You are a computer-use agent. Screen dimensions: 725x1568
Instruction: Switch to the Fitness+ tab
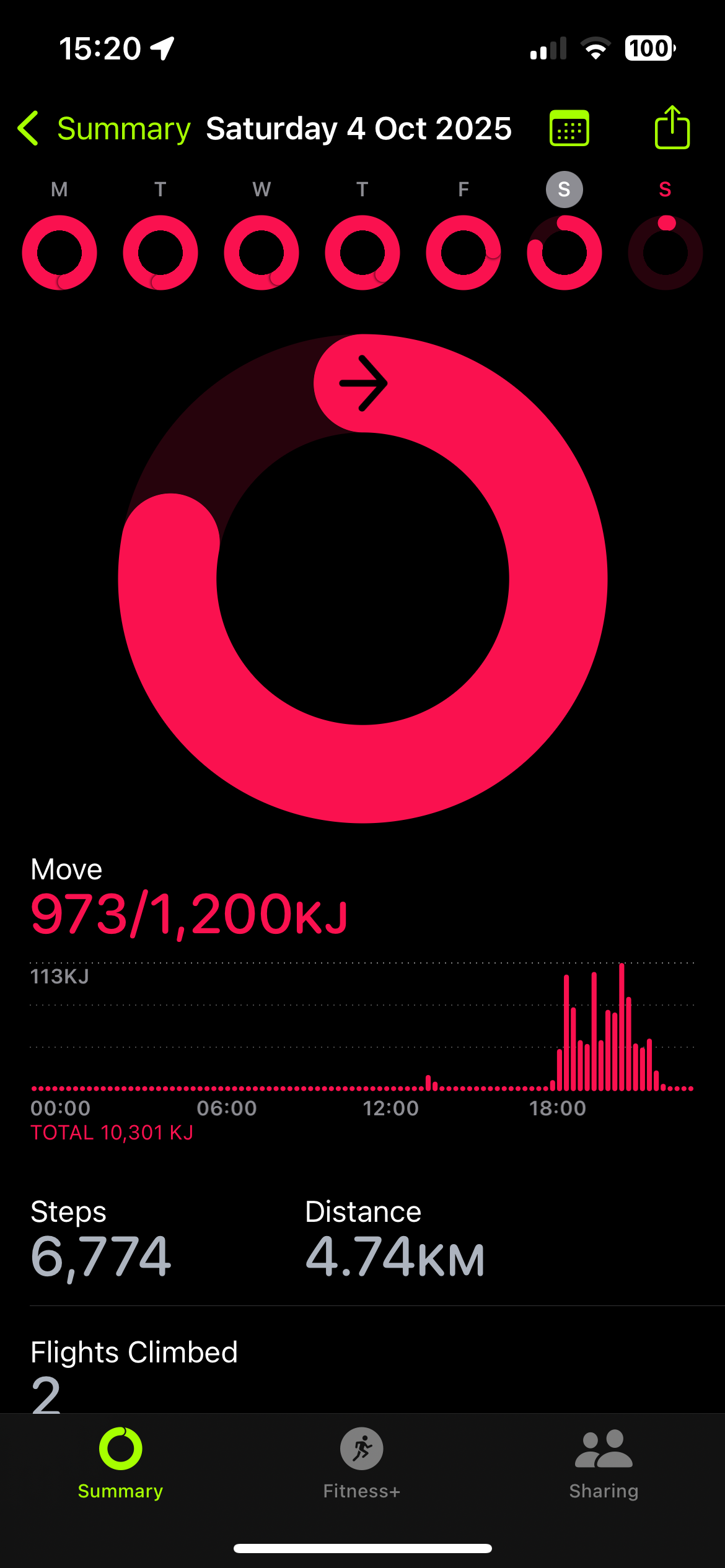(x=362, y=1463)
